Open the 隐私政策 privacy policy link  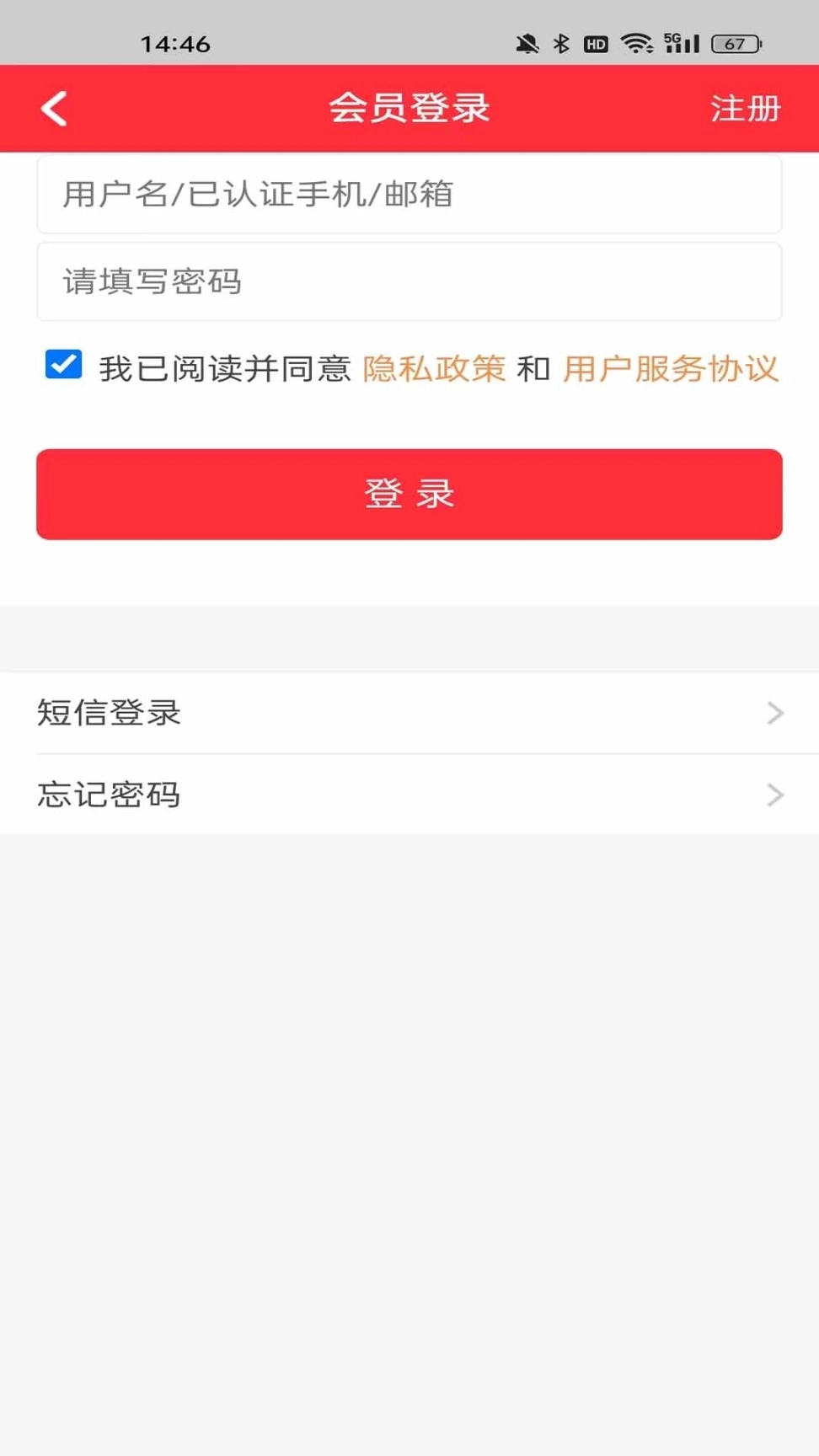433,368
